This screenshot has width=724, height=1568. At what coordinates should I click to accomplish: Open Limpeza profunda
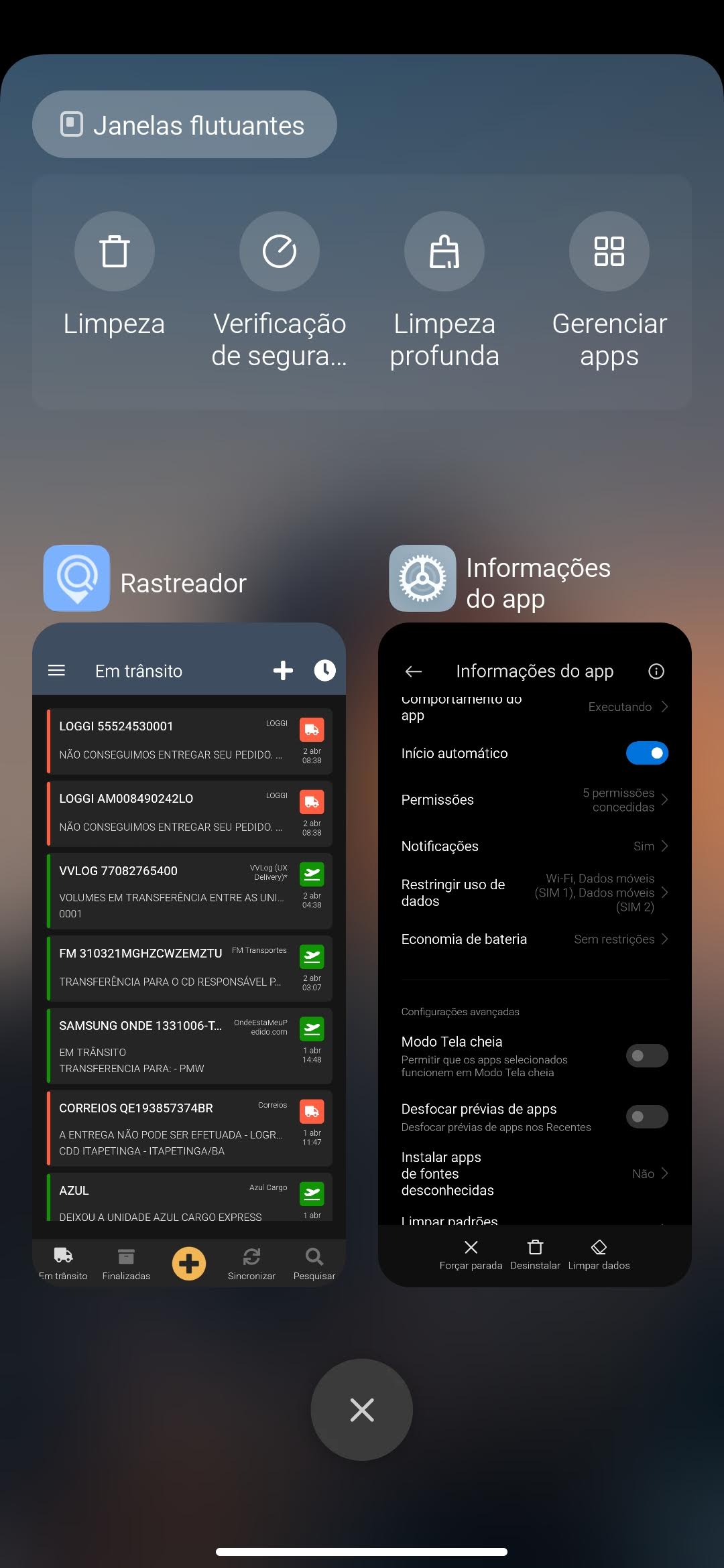444,251
